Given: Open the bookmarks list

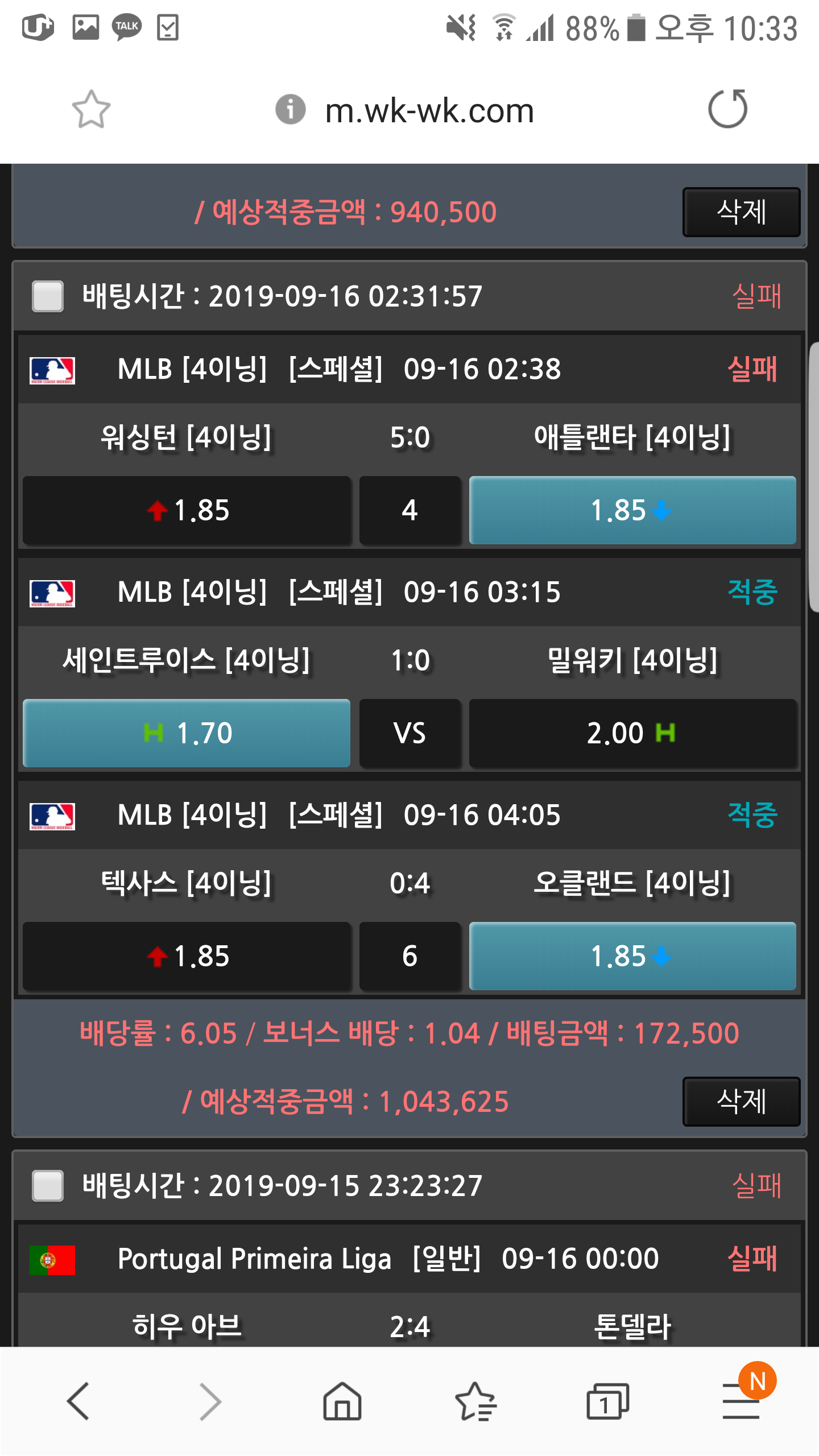Looking at the screenshot, I should [475, 1401].
